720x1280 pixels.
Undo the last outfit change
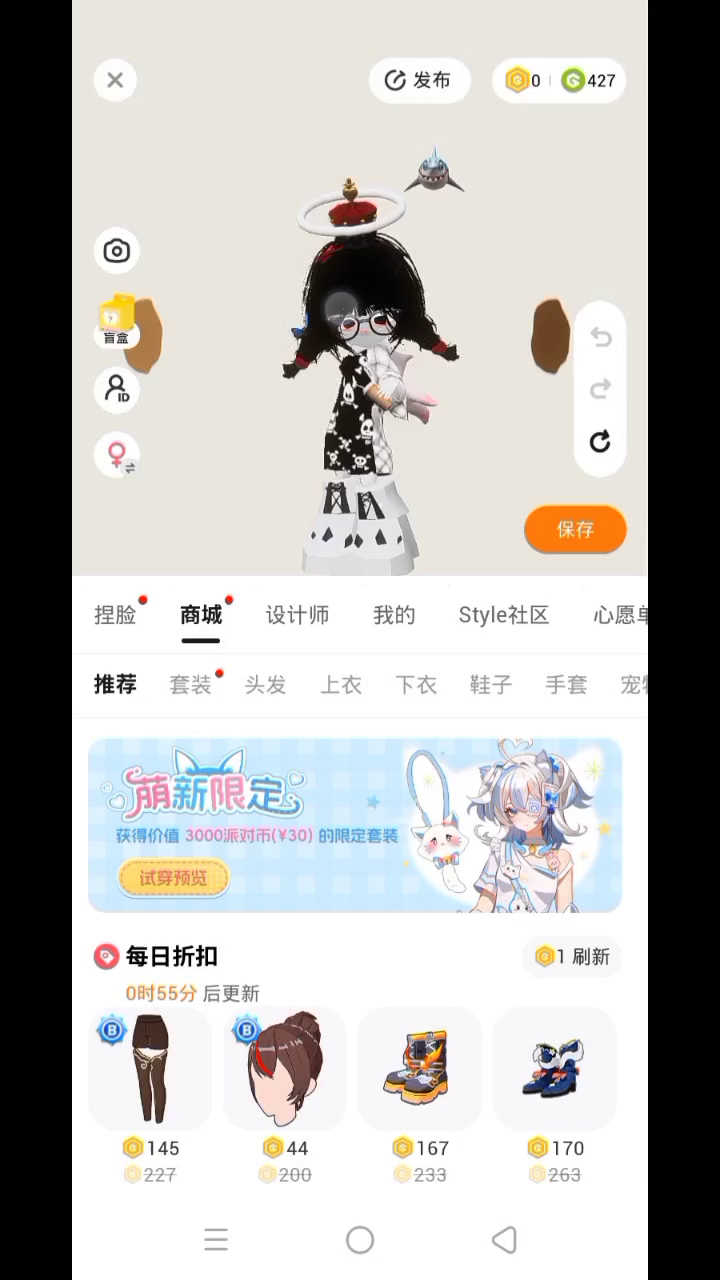pos(600,338)
